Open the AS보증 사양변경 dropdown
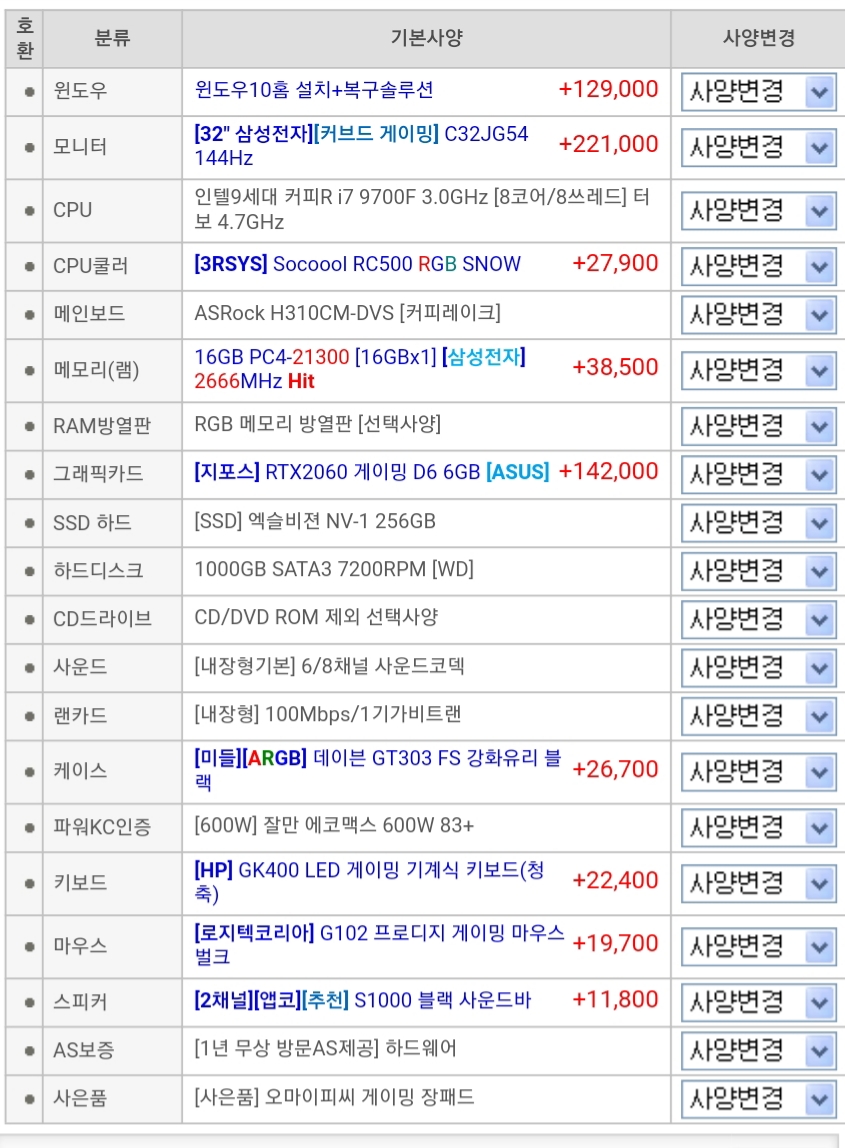Image resolution: width=845 pixels, height=1148 pixels. (758, 1051)
